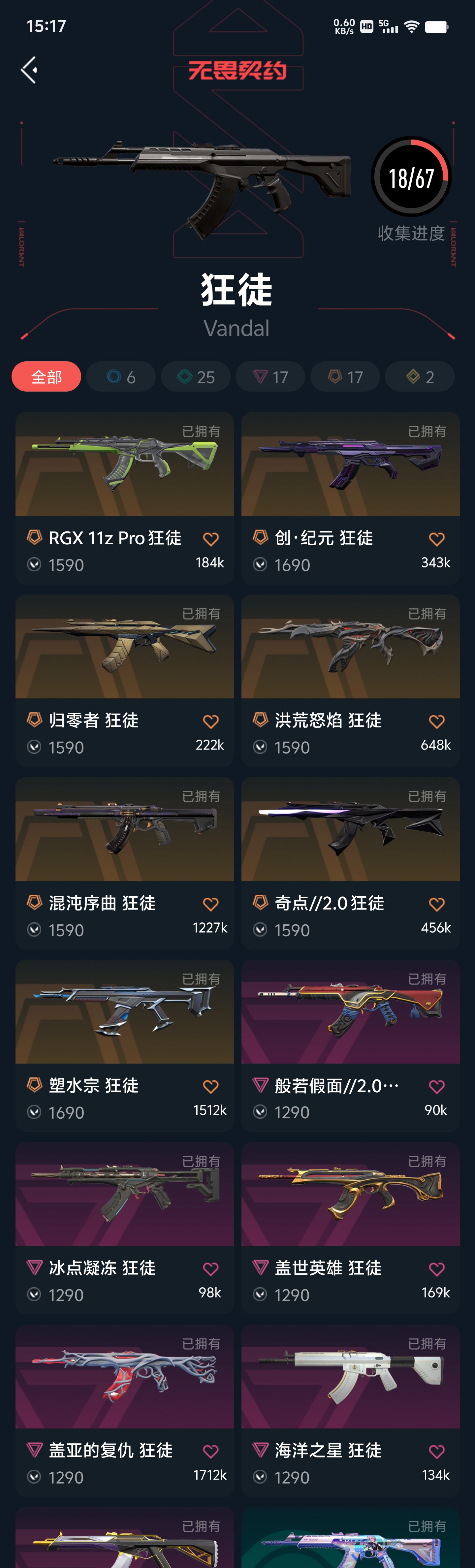Filter by the orange tier with 17 skins
475x1568 pixels.
[345, 377]
